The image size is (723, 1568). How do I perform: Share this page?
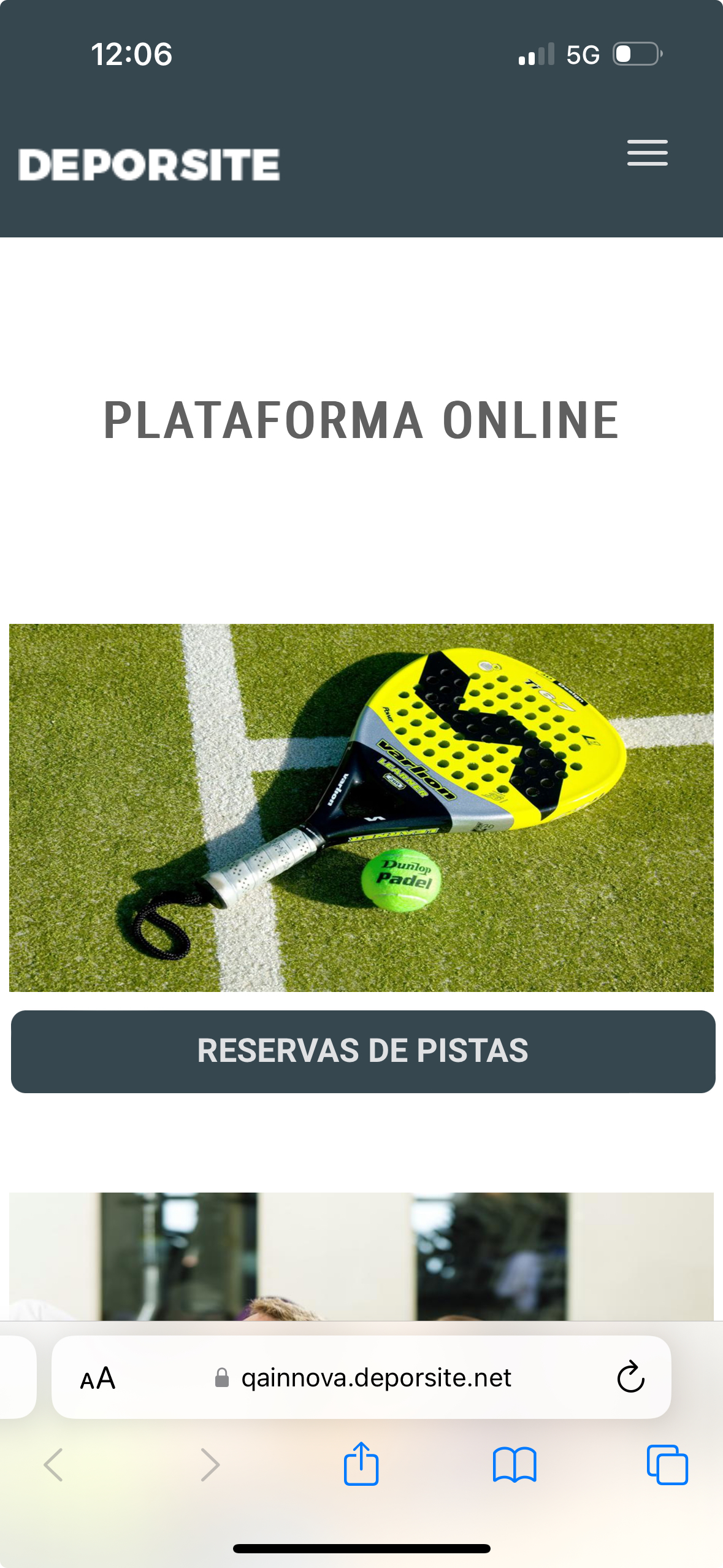tap(361, 1464)
